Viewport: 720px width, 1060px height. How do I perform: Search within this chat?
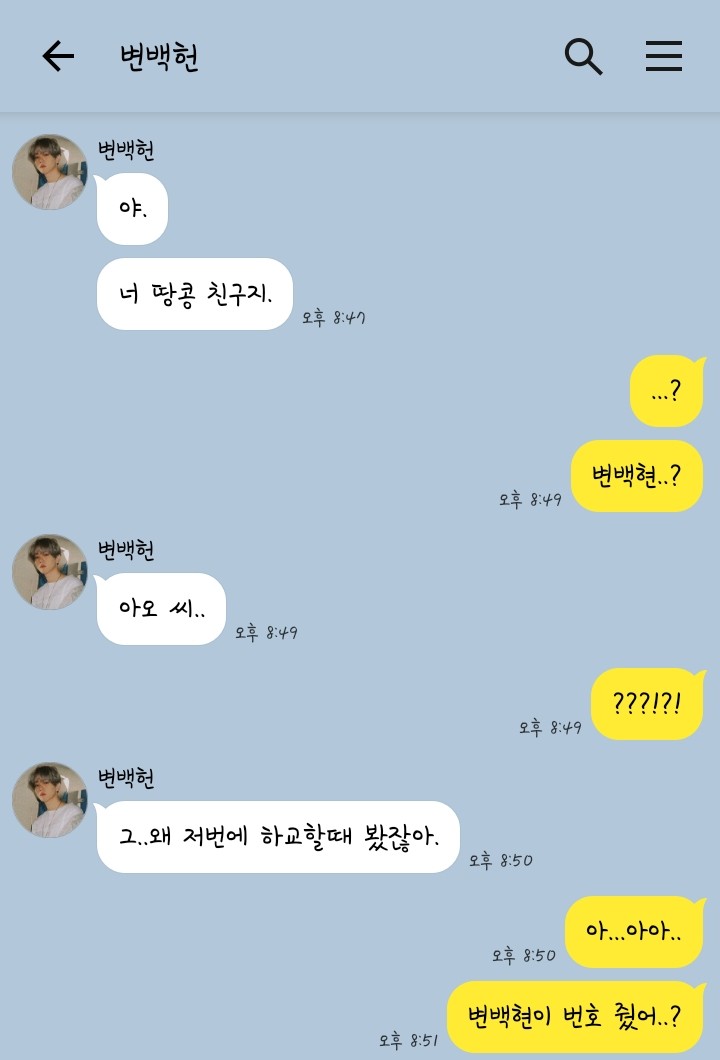[584, 57]
